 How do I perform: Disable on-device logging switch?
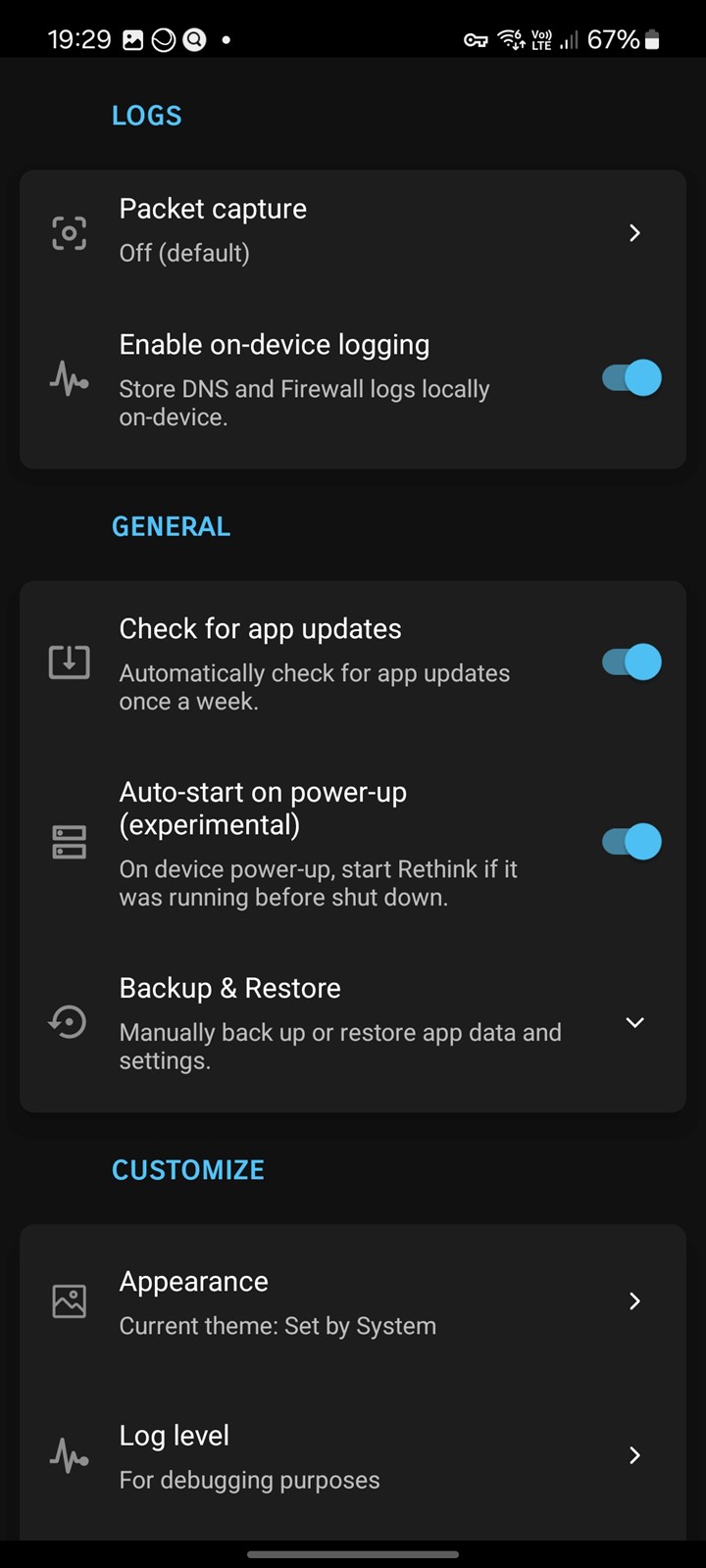point(631,378)
